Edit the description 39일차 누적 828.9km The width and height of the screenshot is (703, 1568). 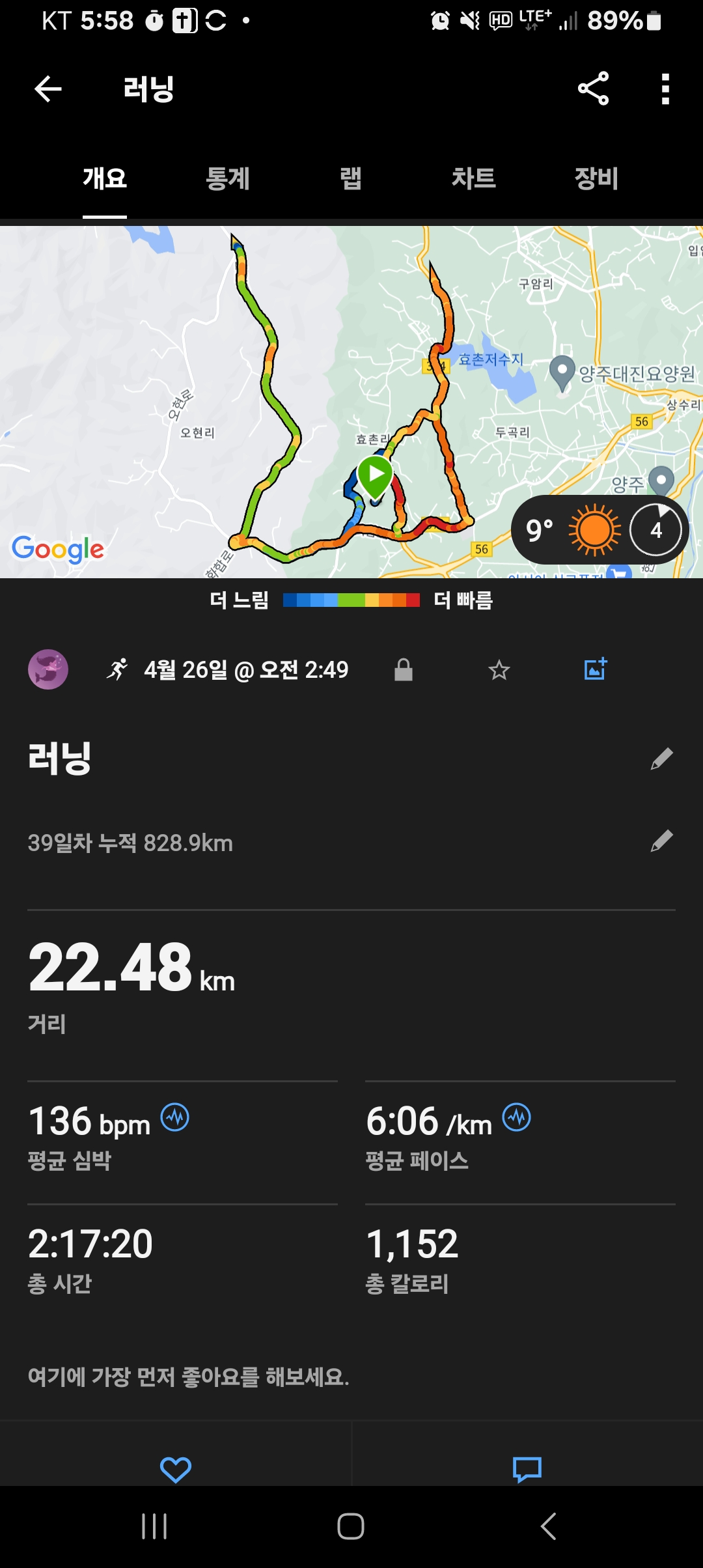661,841
